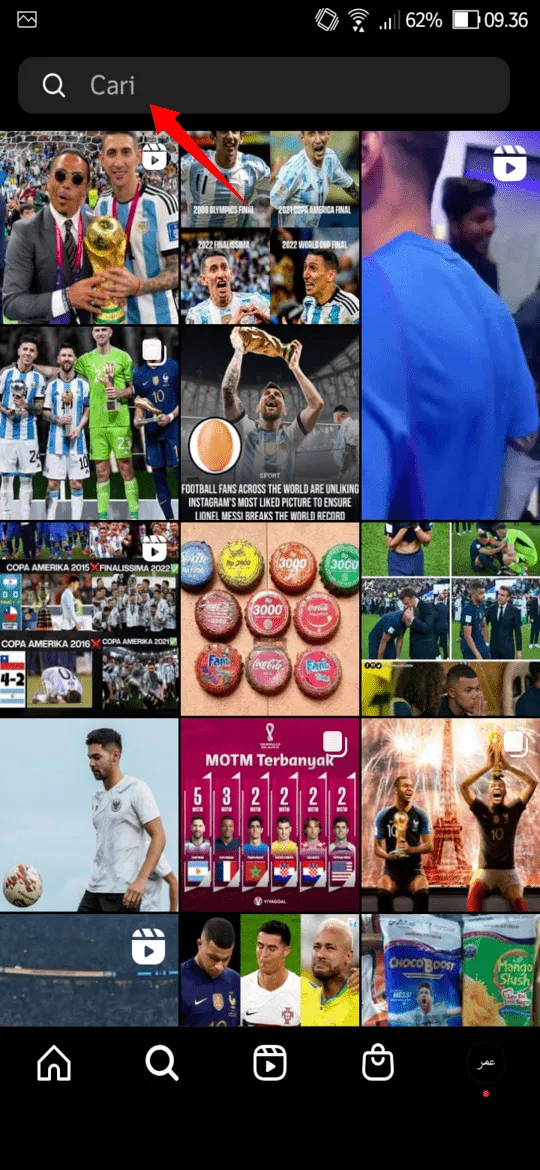
Task: View the four players with awards post
Action: [x=90, y=423]
